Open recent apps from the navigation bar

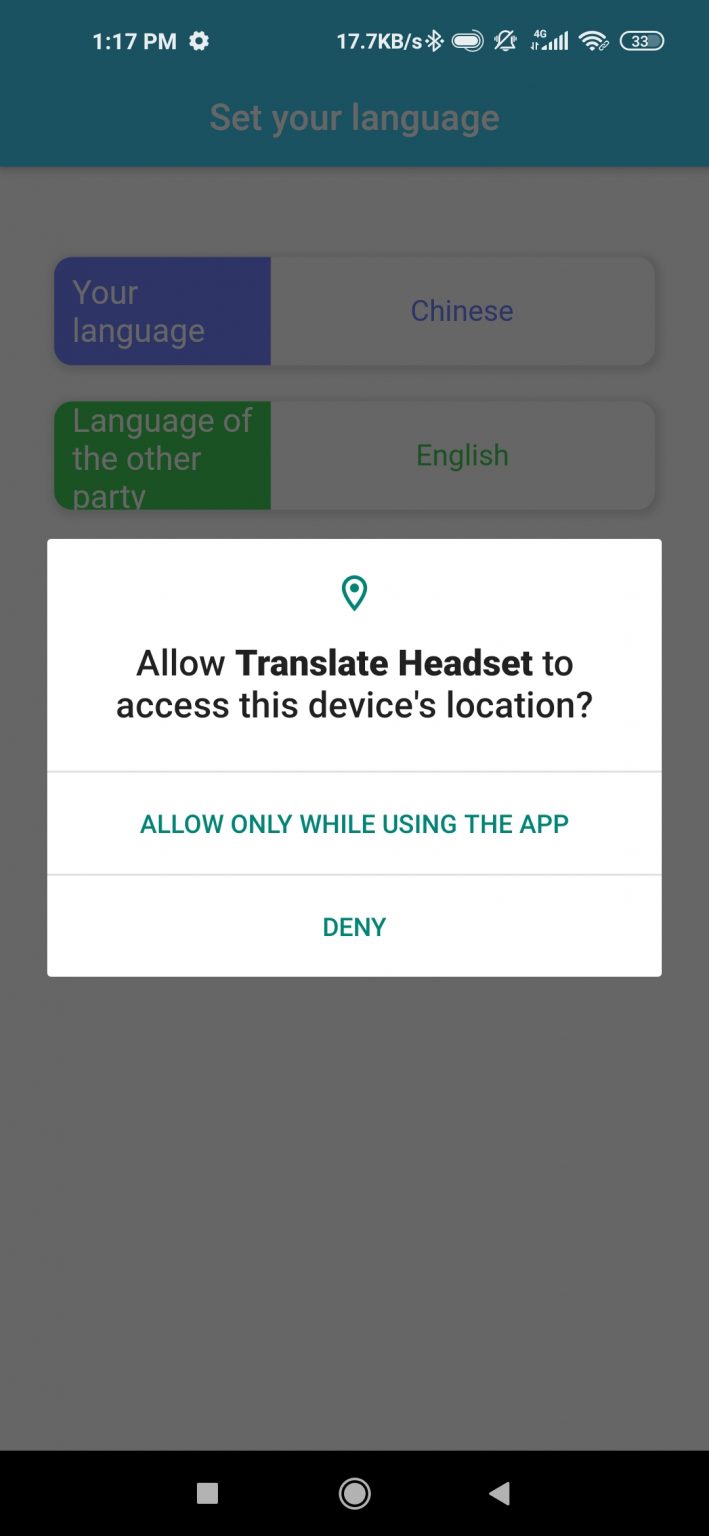pyautogui.click(x=208, y=1494)
